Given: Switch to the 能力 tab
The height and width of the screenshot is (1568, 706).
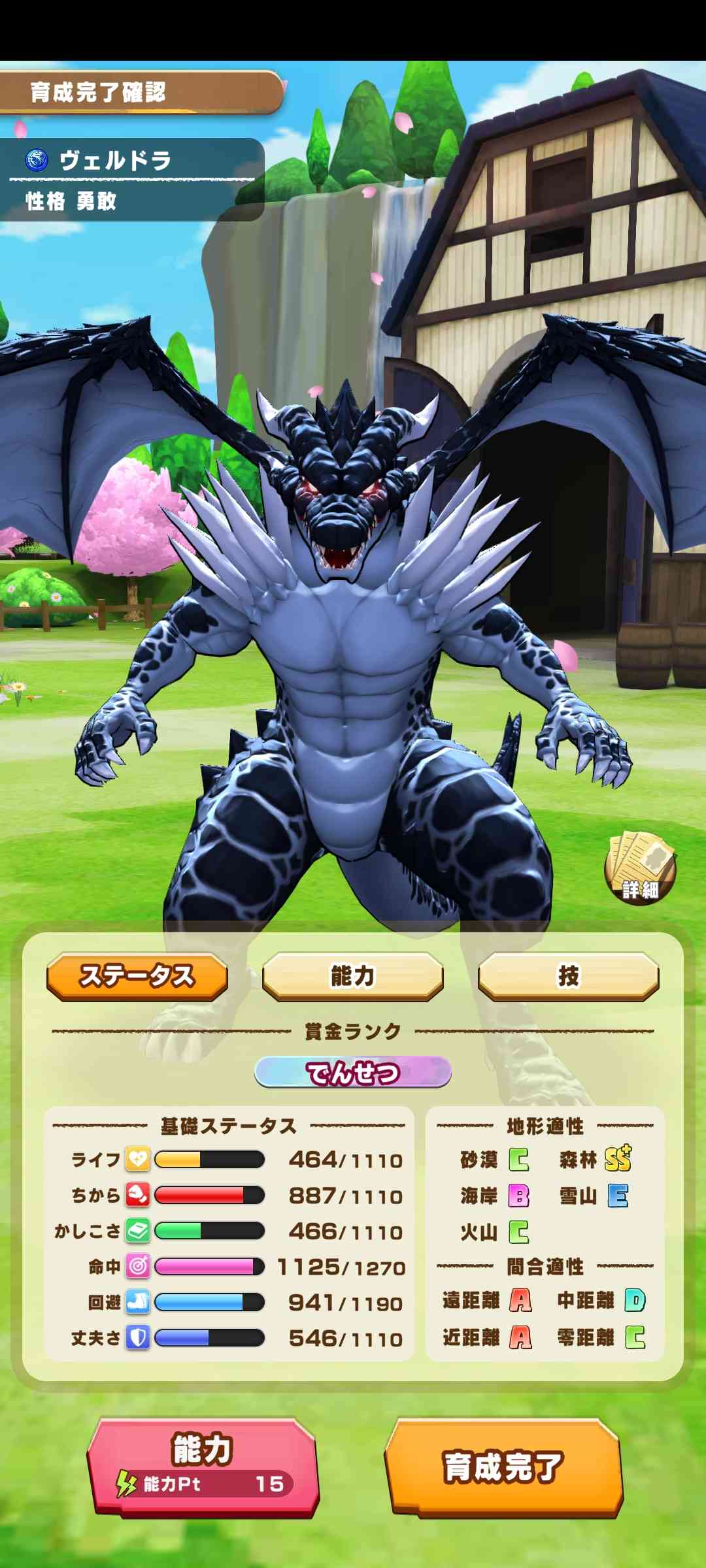Looking at the screenshot, I should coord(352,976).
